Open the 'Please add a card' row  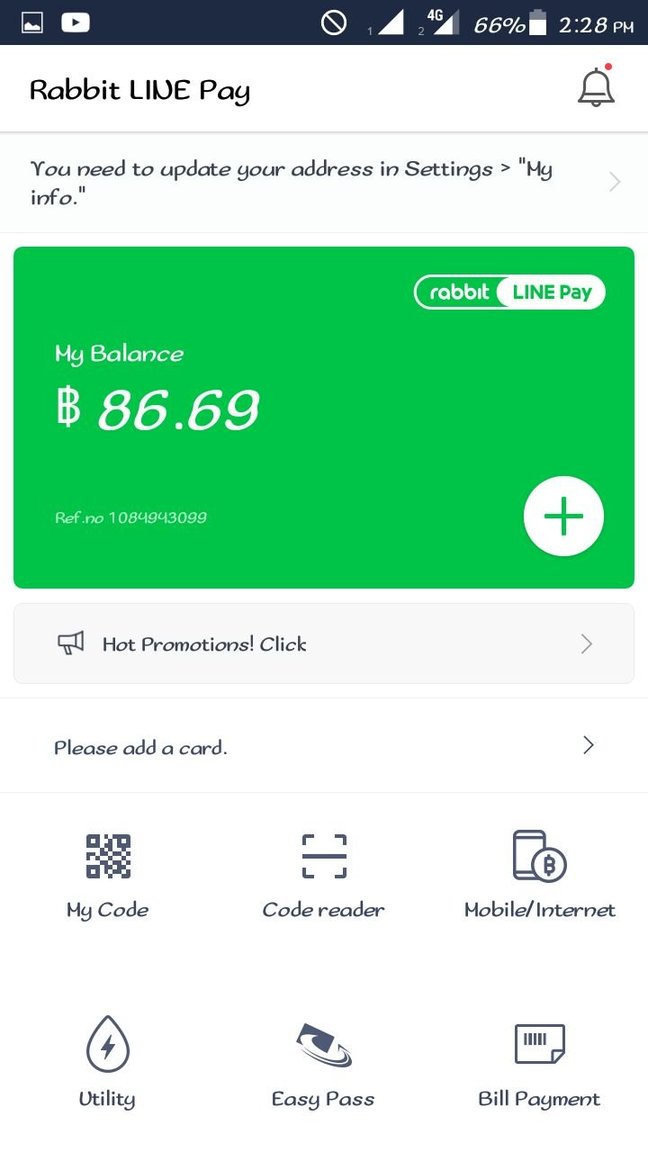click(x=323, y=746)
